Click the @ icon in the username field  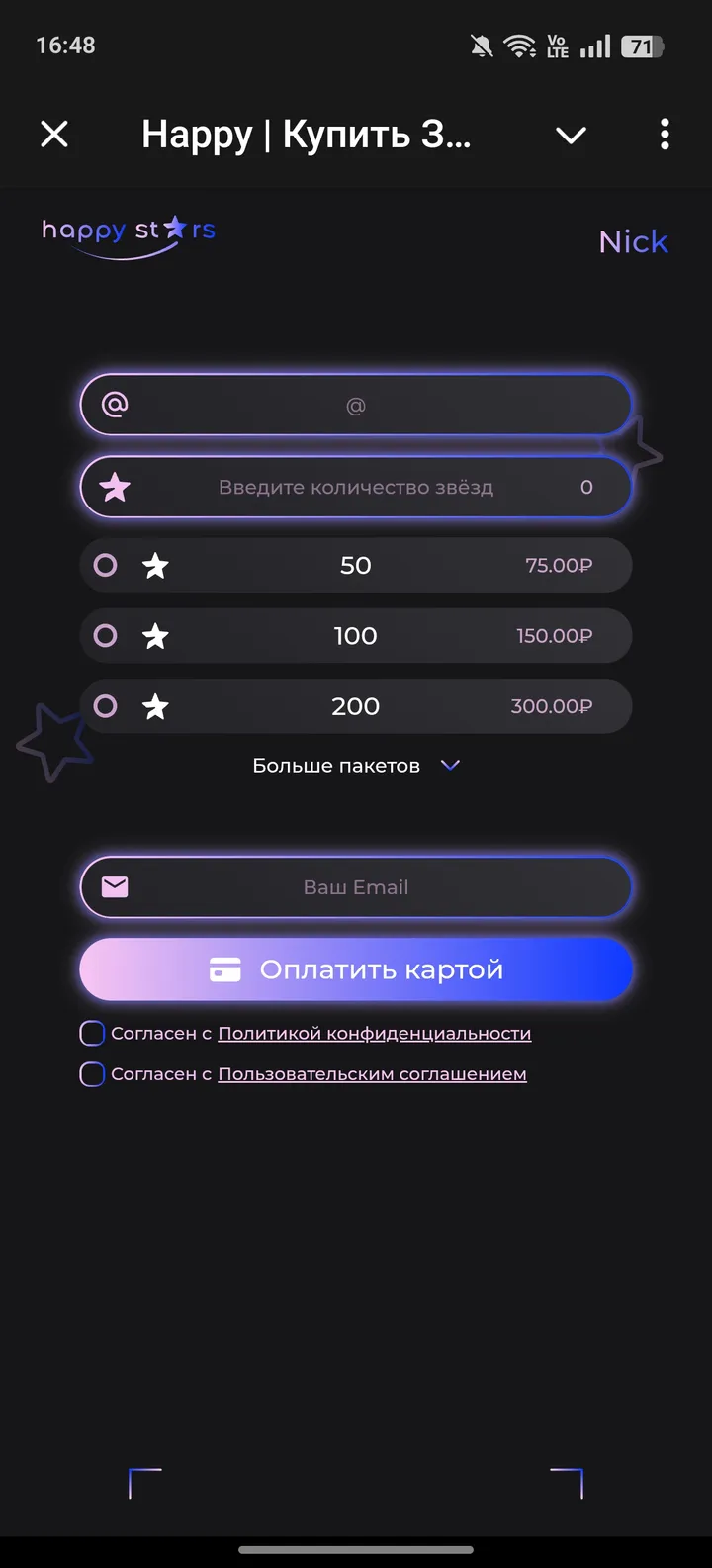pyautogui.click(x=115, y=404)
